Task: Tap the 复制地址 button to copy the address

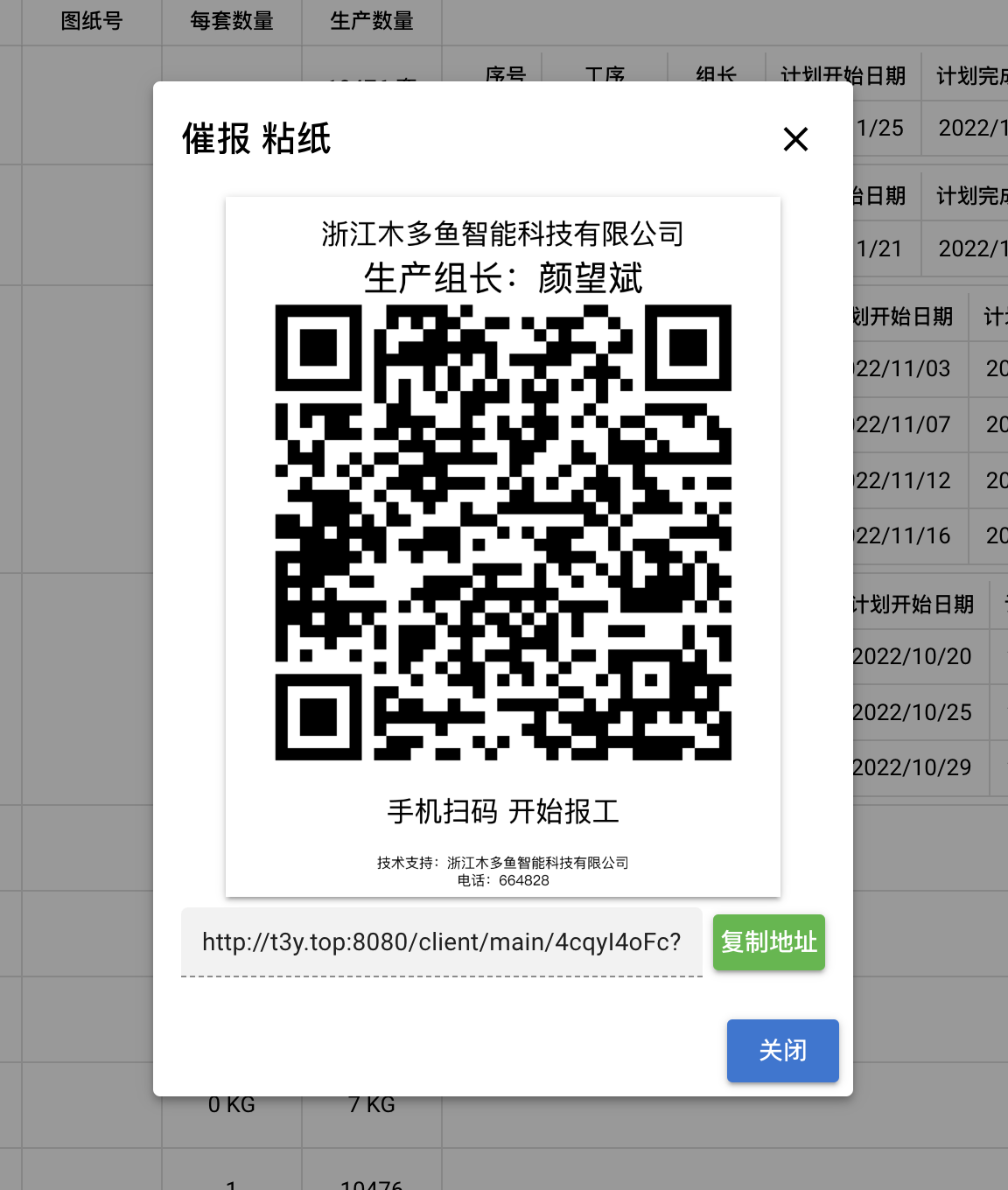Action: (x=769, y=942)
